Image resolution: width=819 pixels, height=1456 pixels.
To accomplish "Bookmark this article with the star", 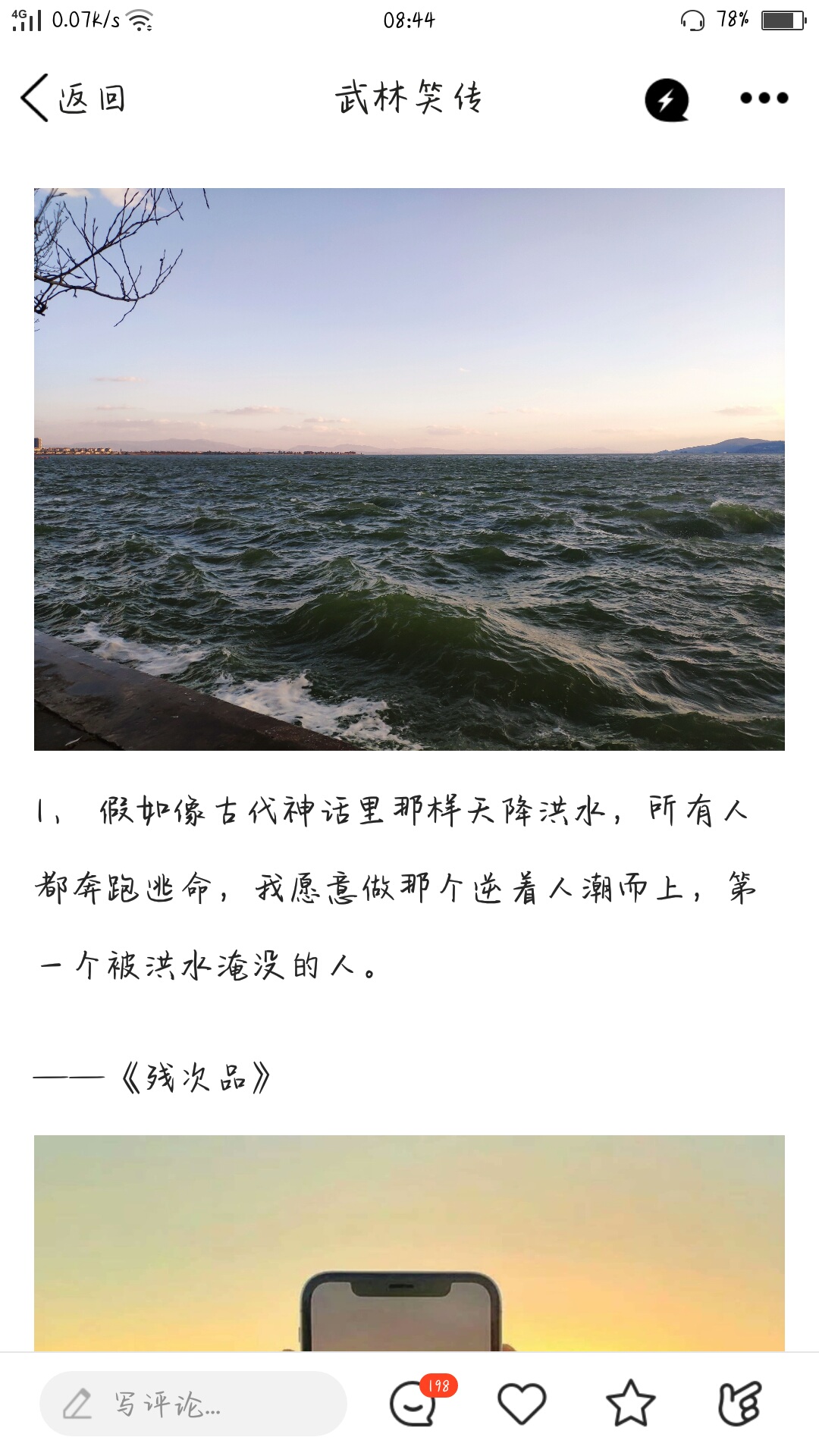I will [x=630, y=1404].
